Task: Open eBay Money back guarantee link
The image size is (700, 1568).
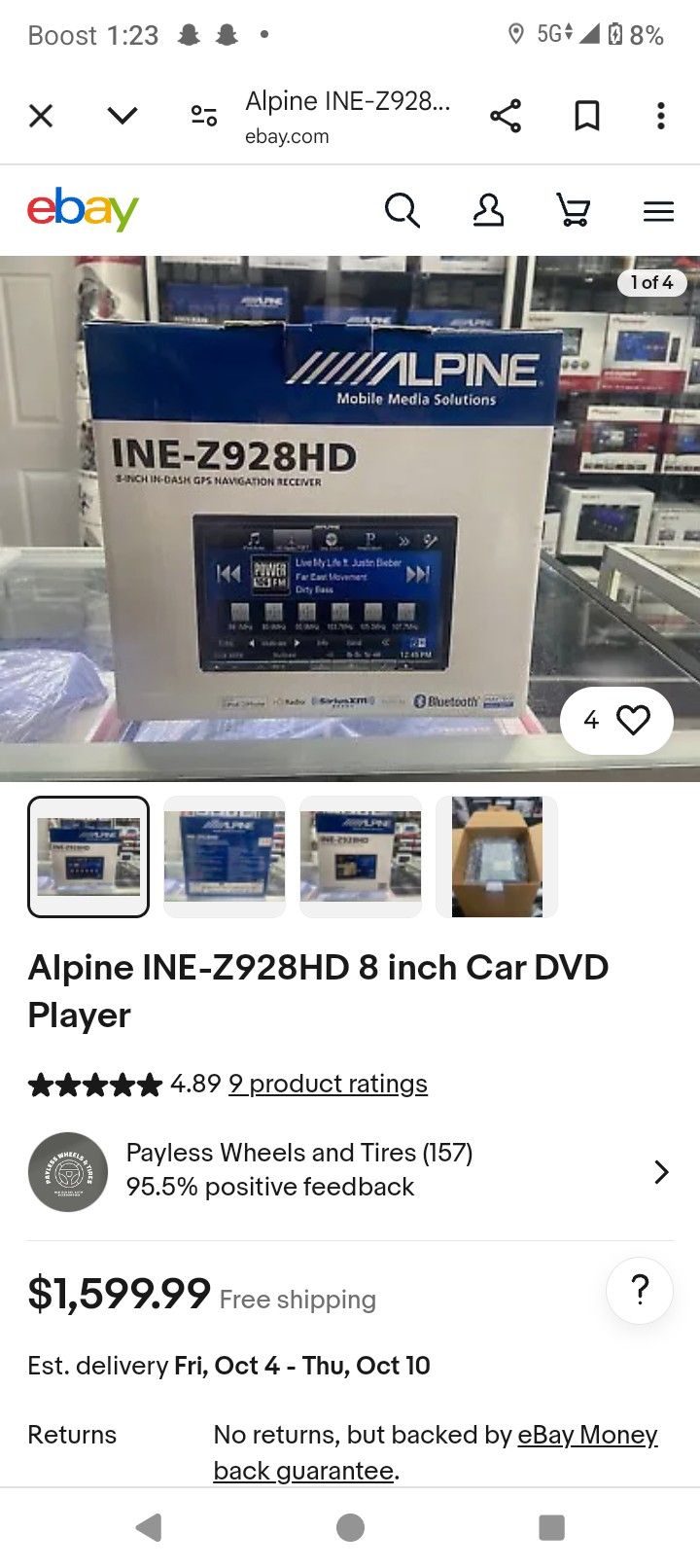Action: tap(587, 1436)
